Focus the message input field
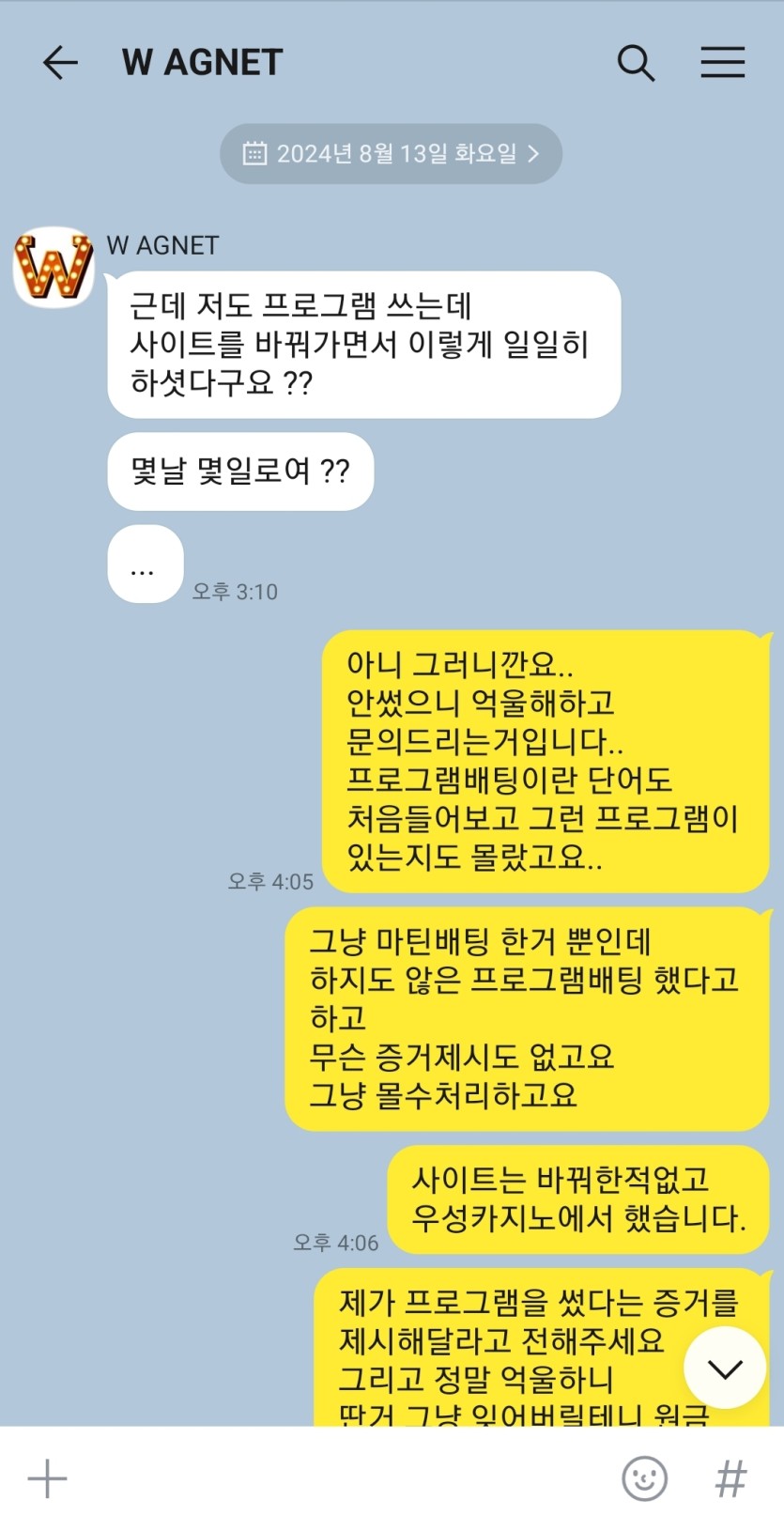 click(338, 1479)
